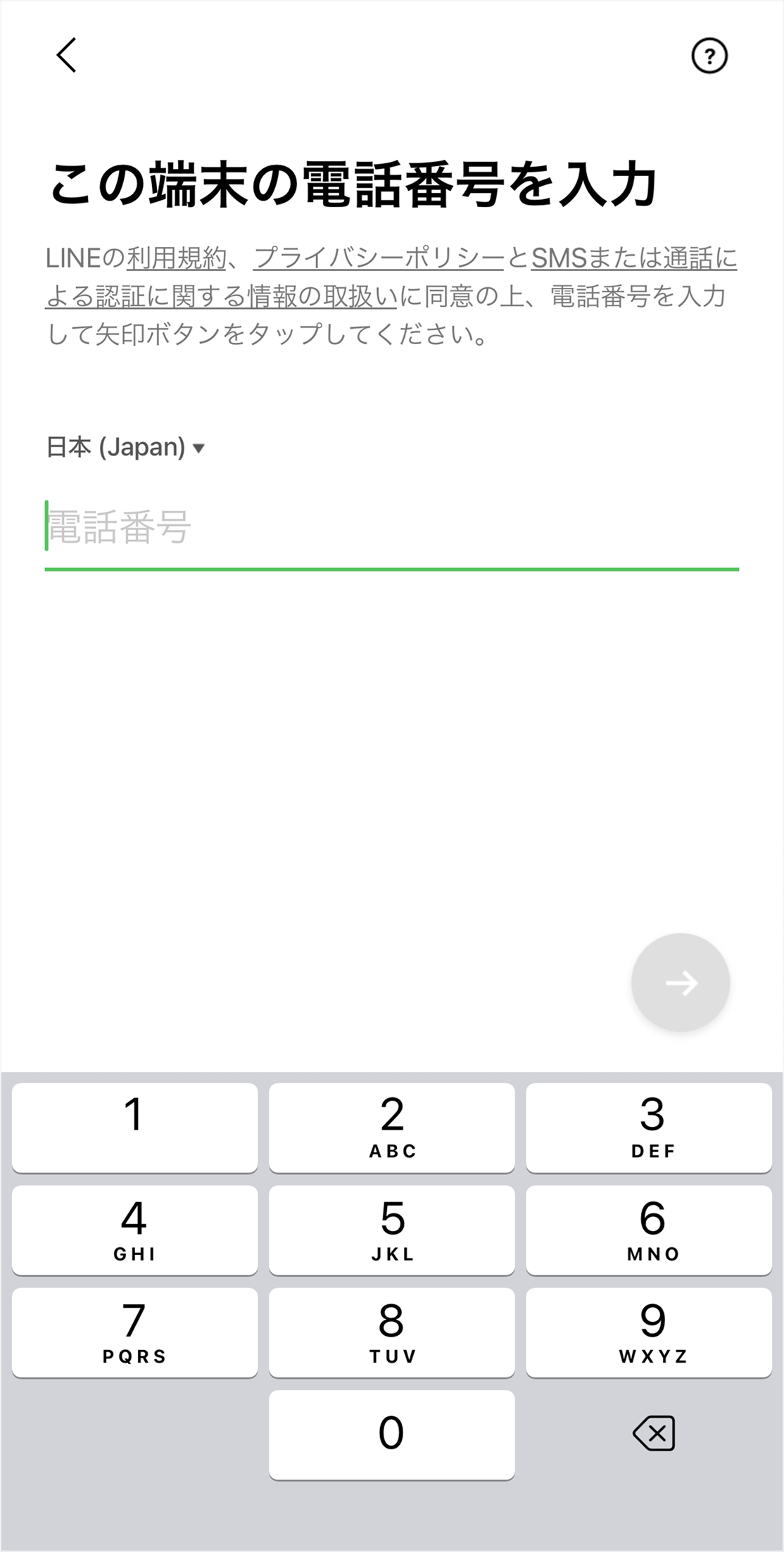Open the 利用規約 terms link

coord(176,258)
